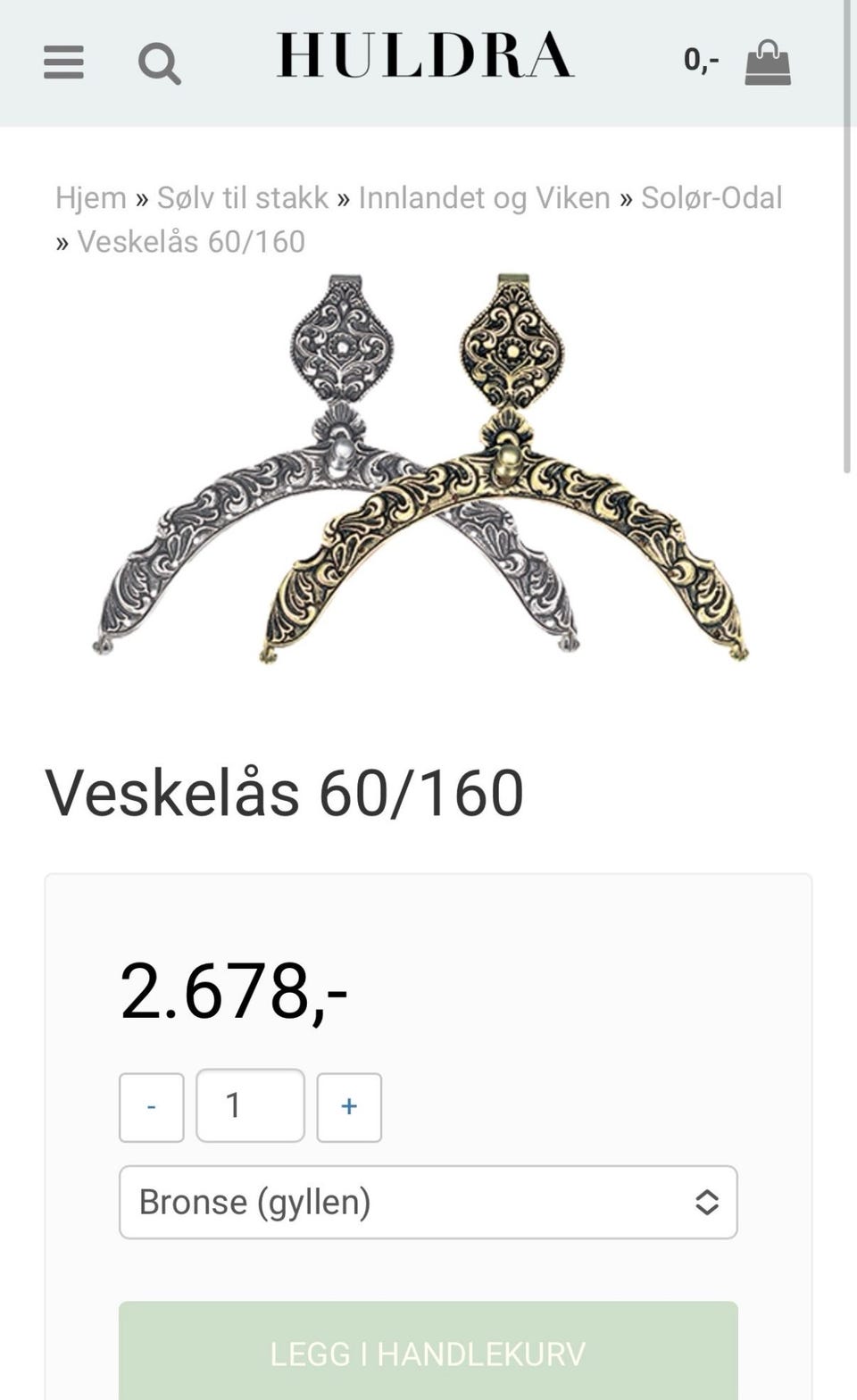This screenshot has height=1400, width=857.
Task: Go to the HULDRA home logo
Action: pyautogui.click(x=425, y=55)
